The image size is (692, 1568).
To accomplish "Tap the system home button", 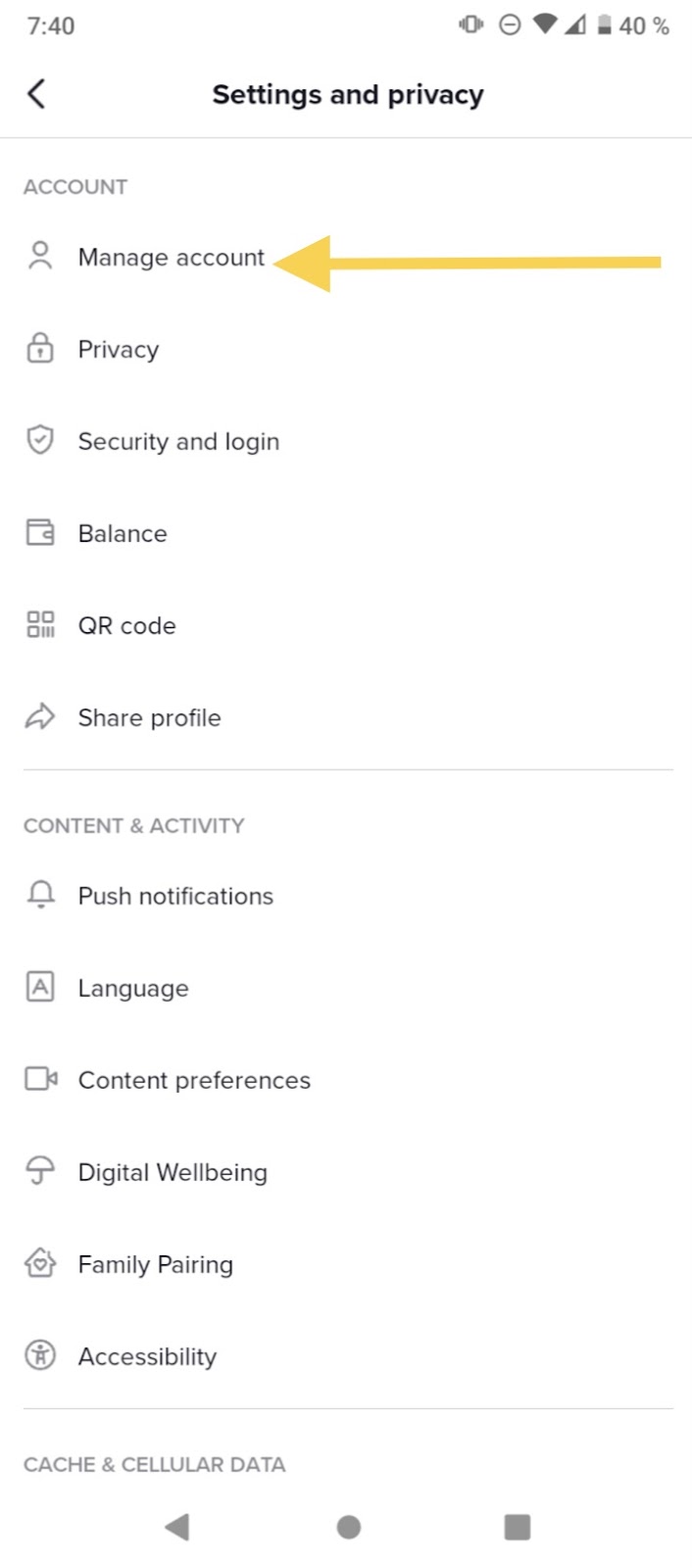I will (x=348, y=1527).
